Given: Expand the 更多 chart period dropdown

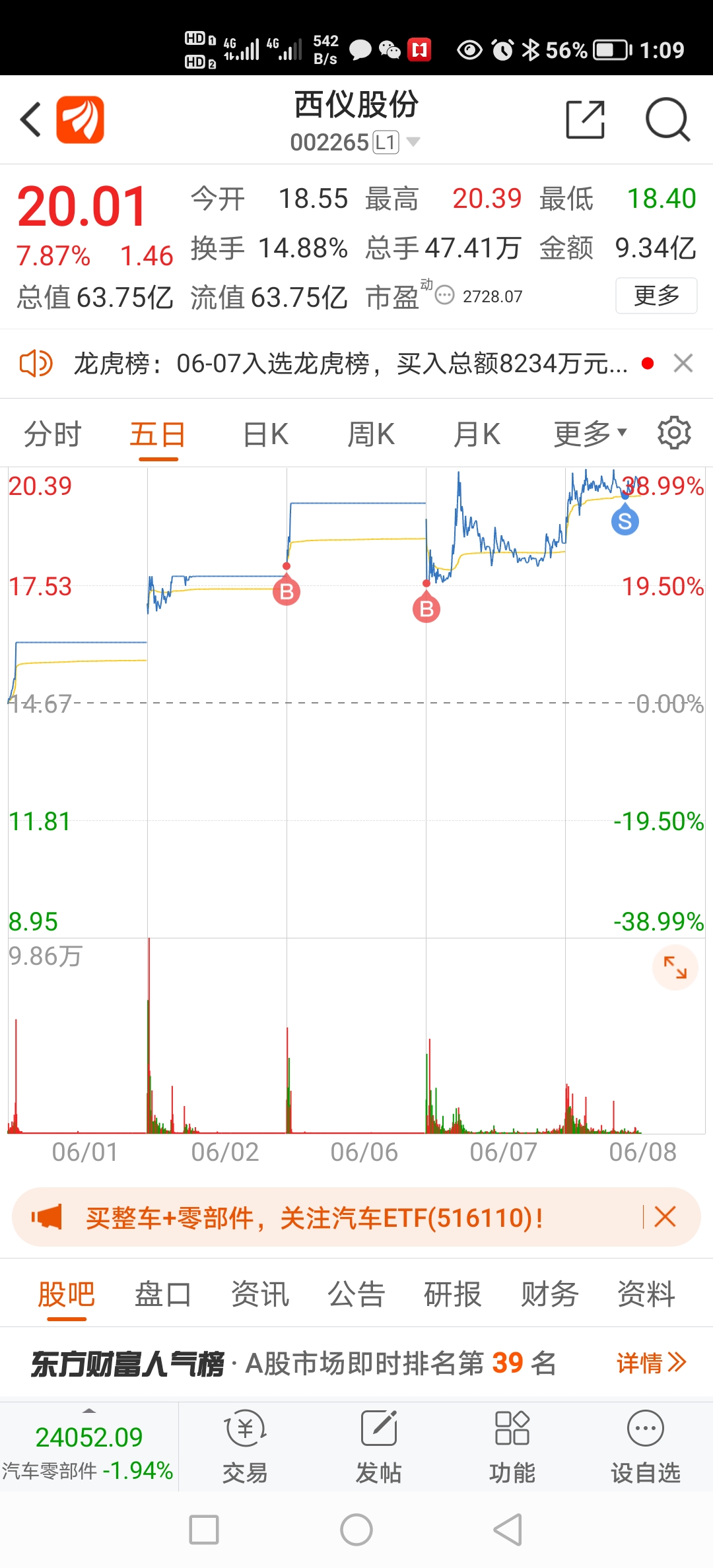Looking at the screenshot, I should (x=589, y=434).
